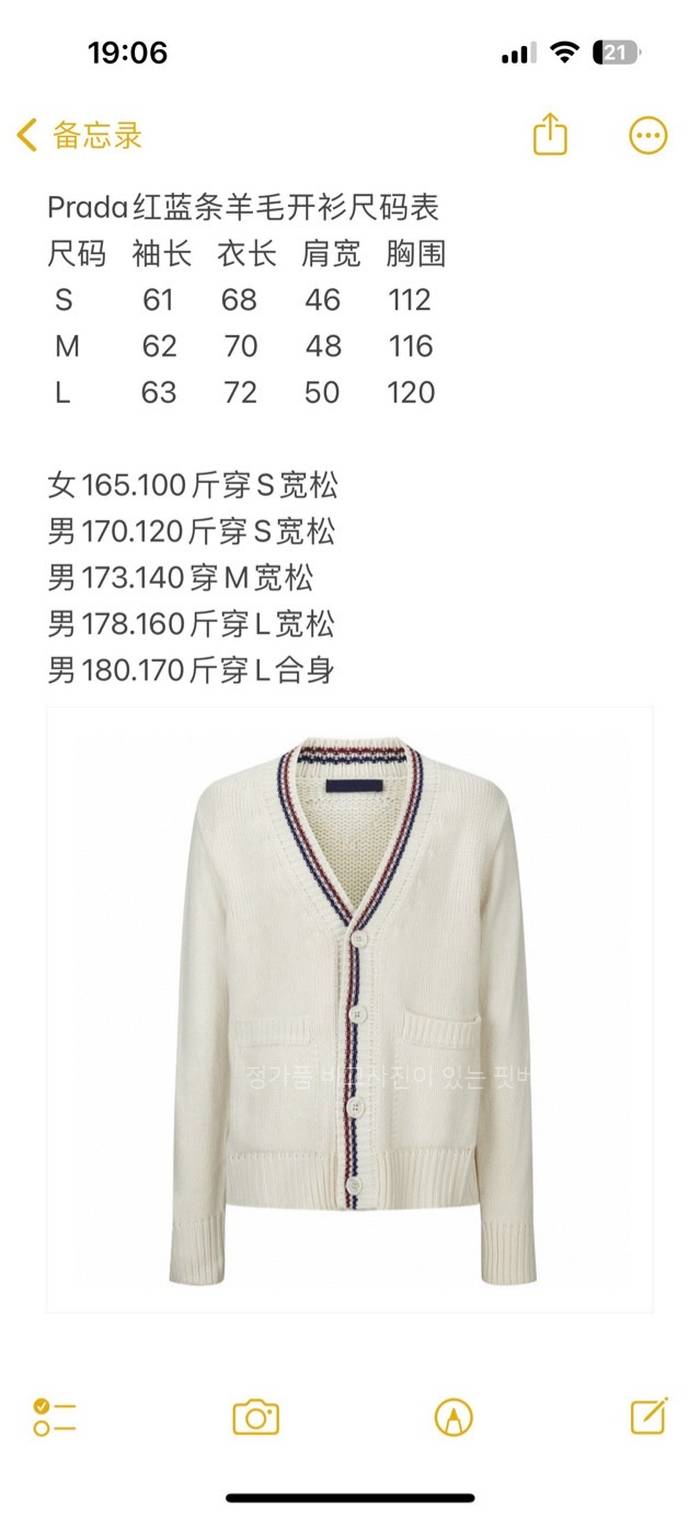Open the more options menu
Viewport: 700px width, 1519px height.
point(647,136)
